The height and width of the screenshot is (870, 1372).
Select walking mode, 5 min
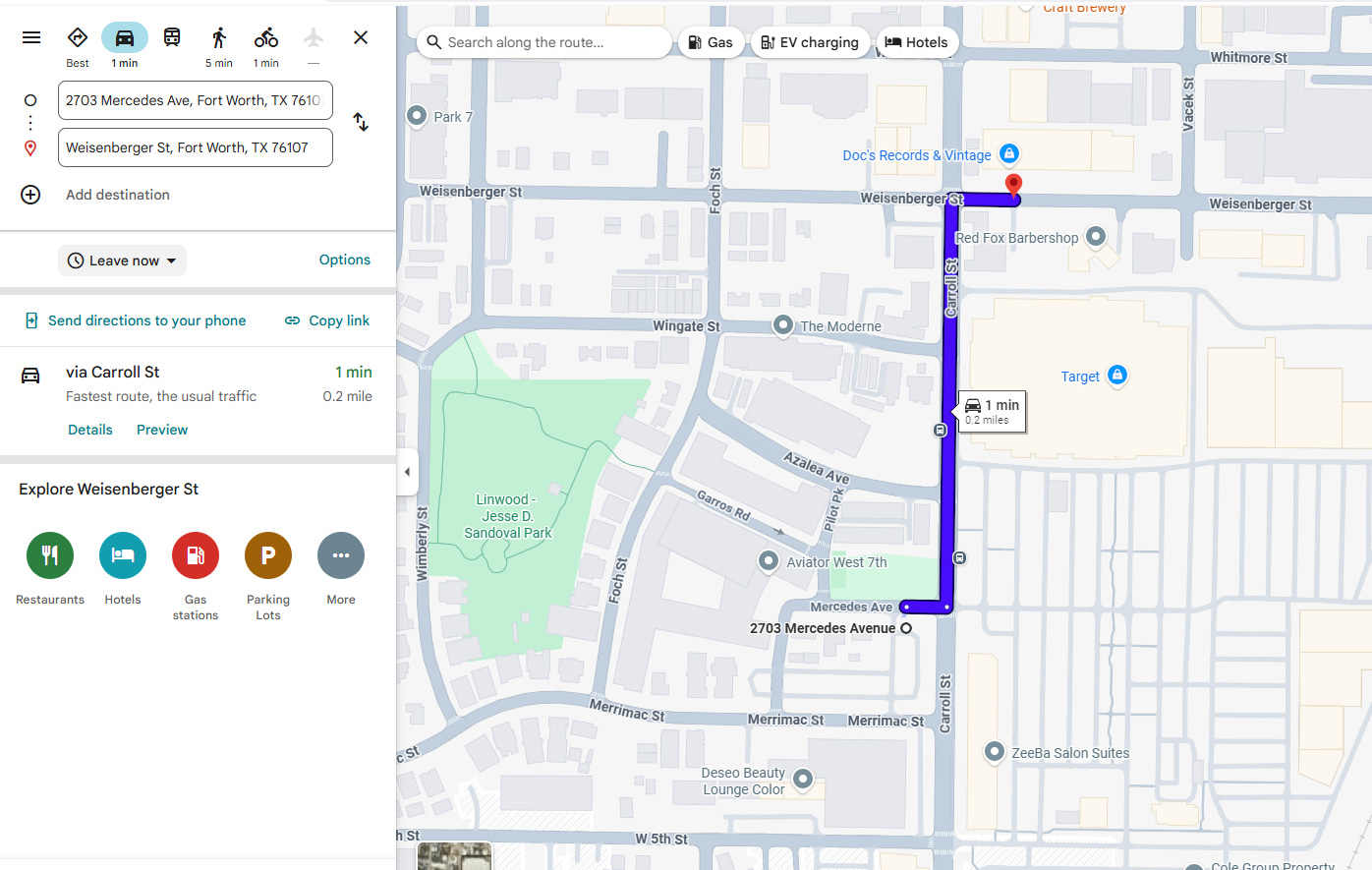pyautogui.click(x=219, y=46)
